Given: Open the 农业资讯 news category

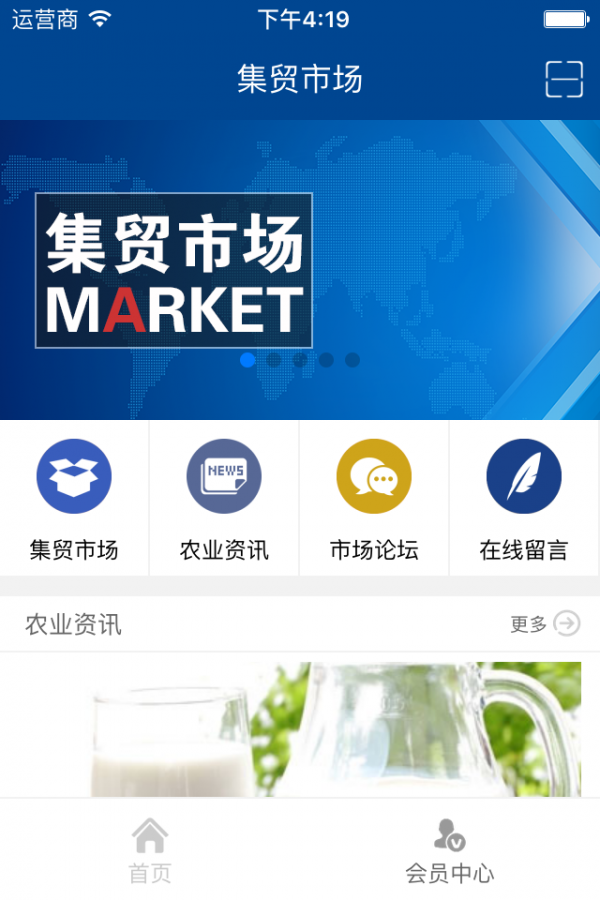Looking at the screenshot, I should coord(224,498).
